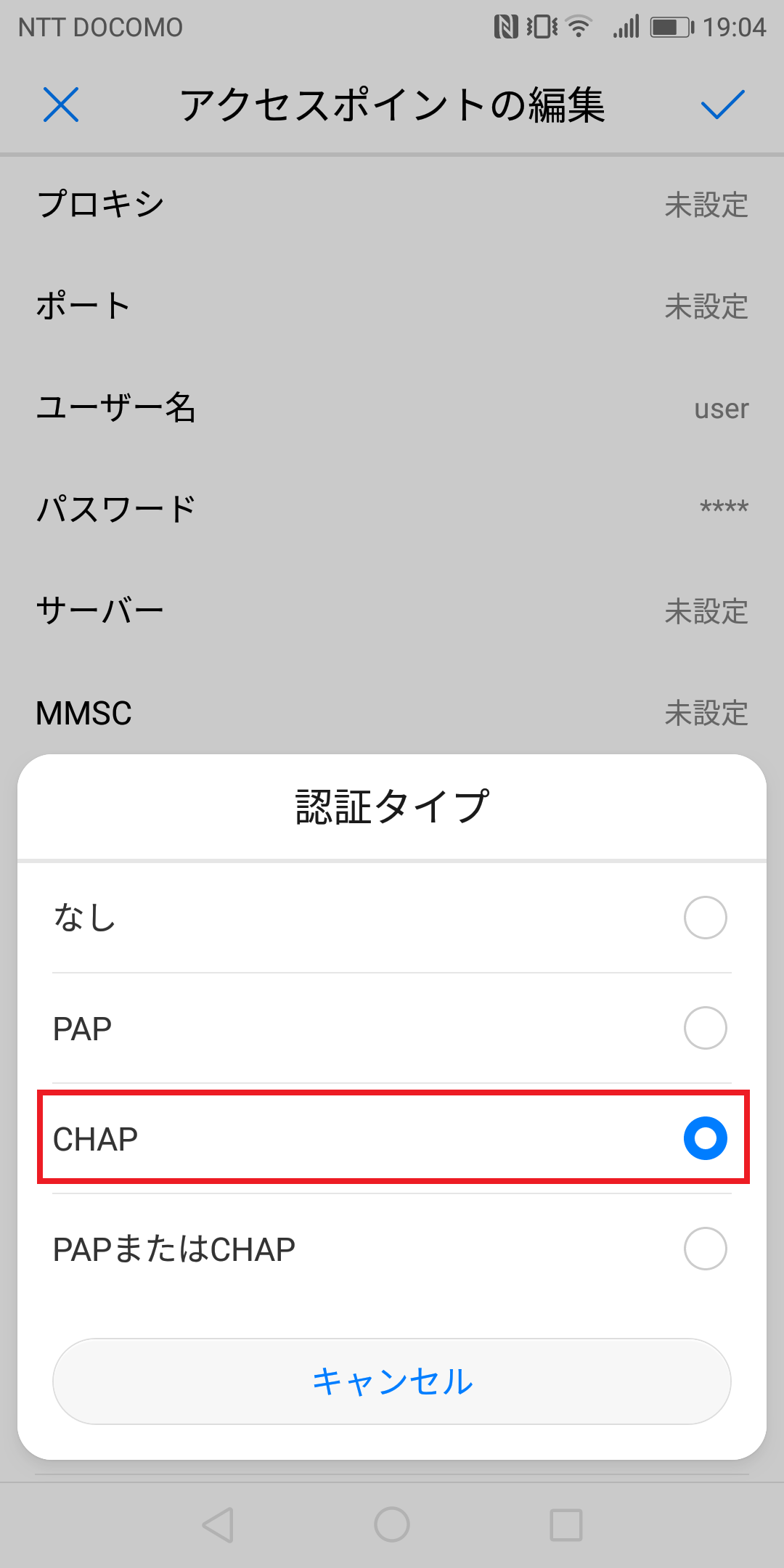Screen dimensions: 784x1568
Task: Open the MMSC setting entry
Action: (x=392, y=713)
